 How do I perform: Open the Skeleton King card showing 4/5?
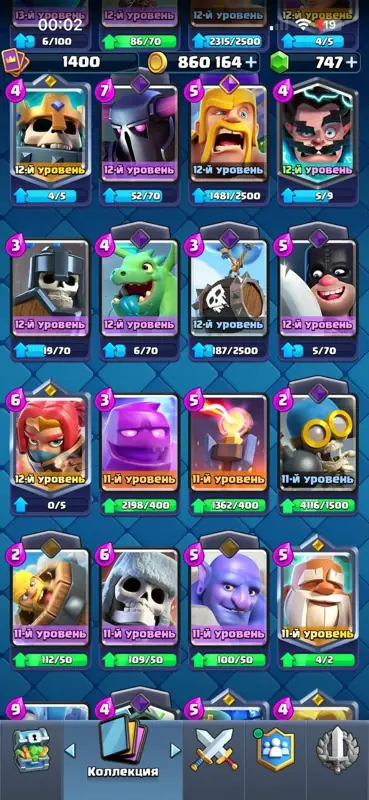[50, 139]
